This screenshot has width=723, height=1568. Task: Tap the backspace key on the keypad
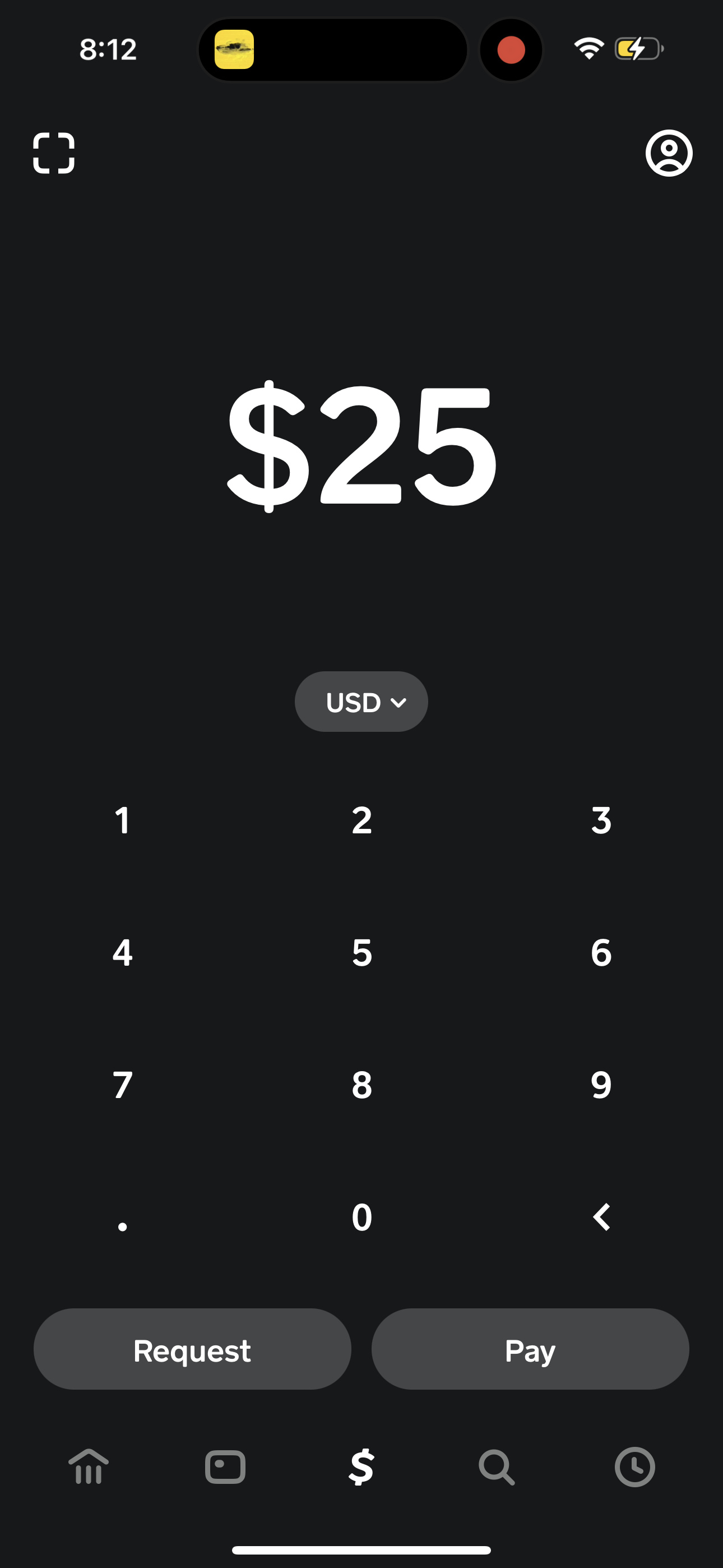(600, 1217)
